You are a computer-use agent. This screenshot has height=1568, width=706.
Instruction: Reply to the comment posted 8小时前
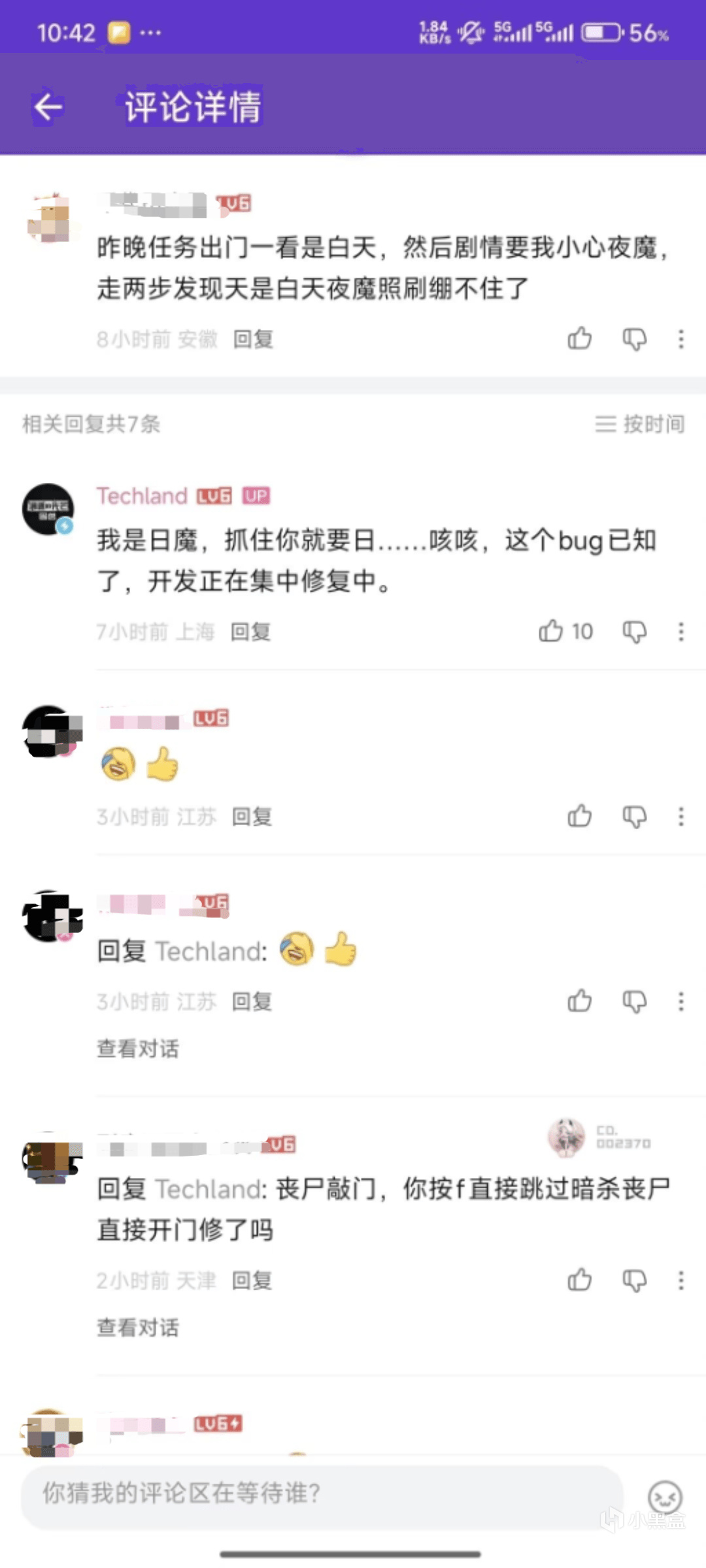click(x=253, y=339)
